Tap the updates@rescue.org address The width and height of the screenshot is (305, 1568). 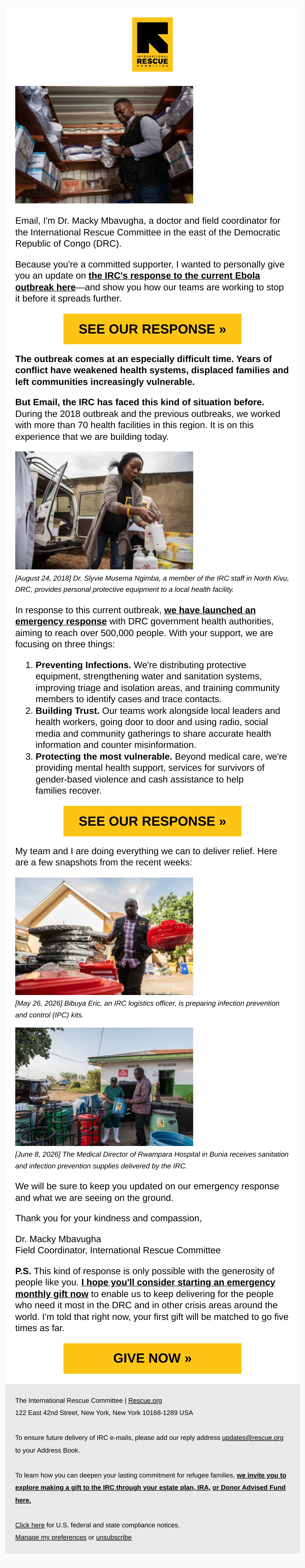click(x=253, y=1438)
